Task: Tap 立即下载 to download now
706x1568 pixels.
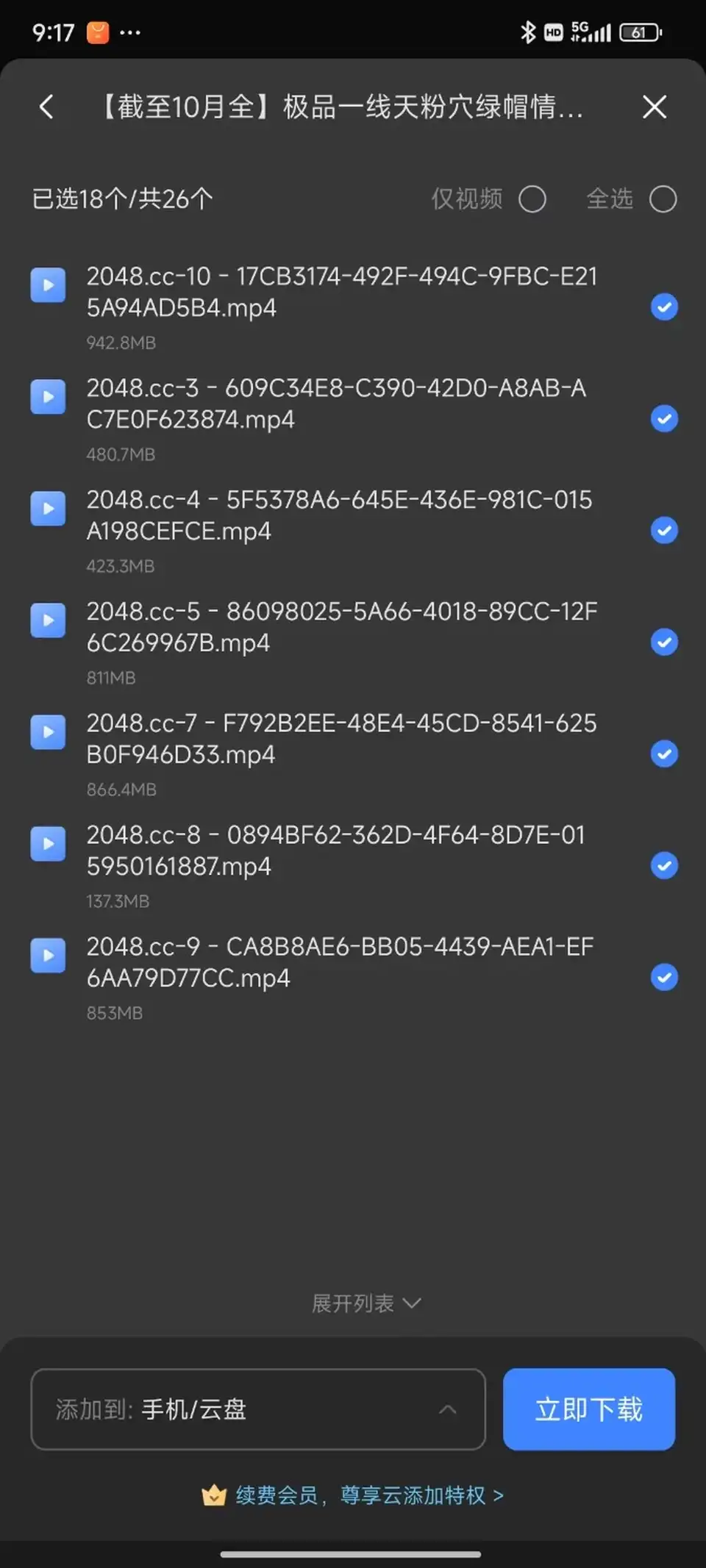Action: [x=589, y=1409]
